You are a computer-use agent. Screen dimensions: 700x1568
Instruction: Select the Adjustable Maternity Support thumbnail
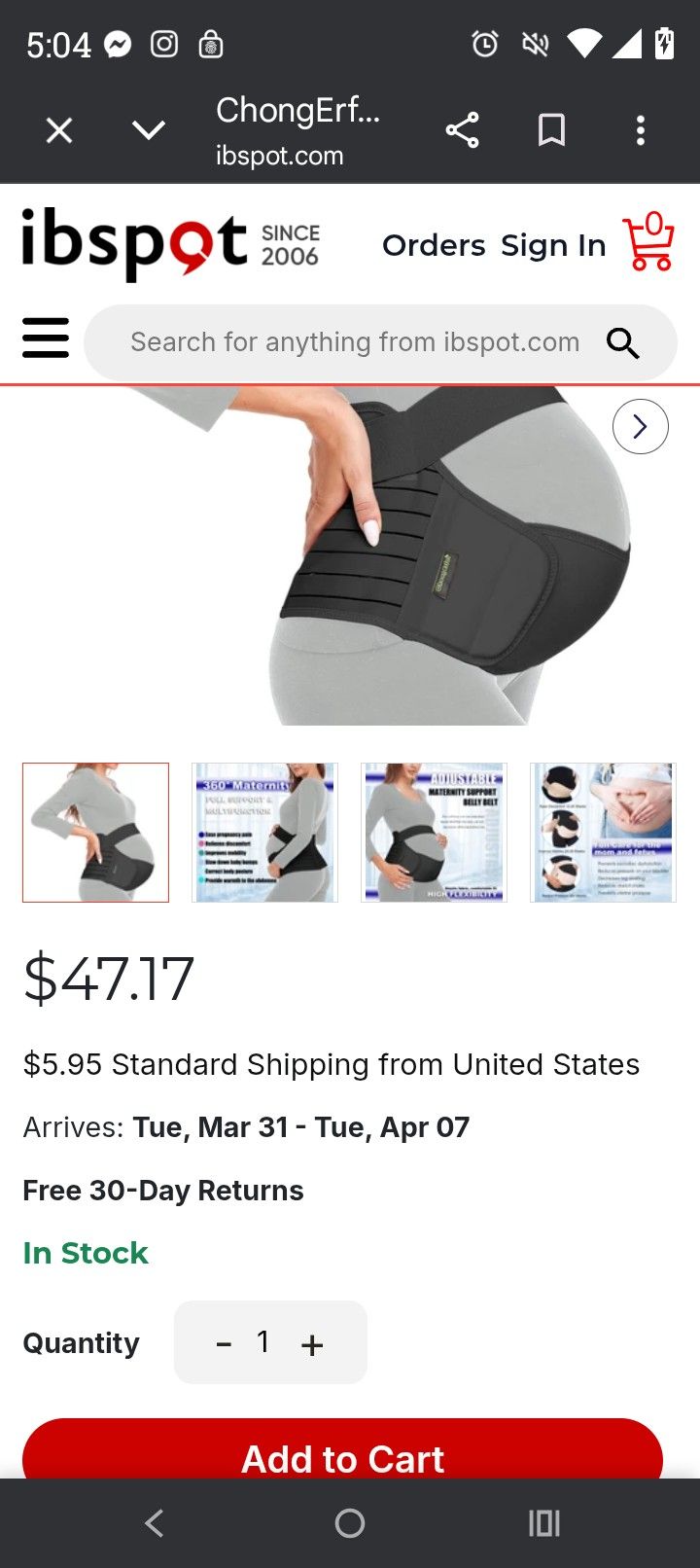(434, 833)
